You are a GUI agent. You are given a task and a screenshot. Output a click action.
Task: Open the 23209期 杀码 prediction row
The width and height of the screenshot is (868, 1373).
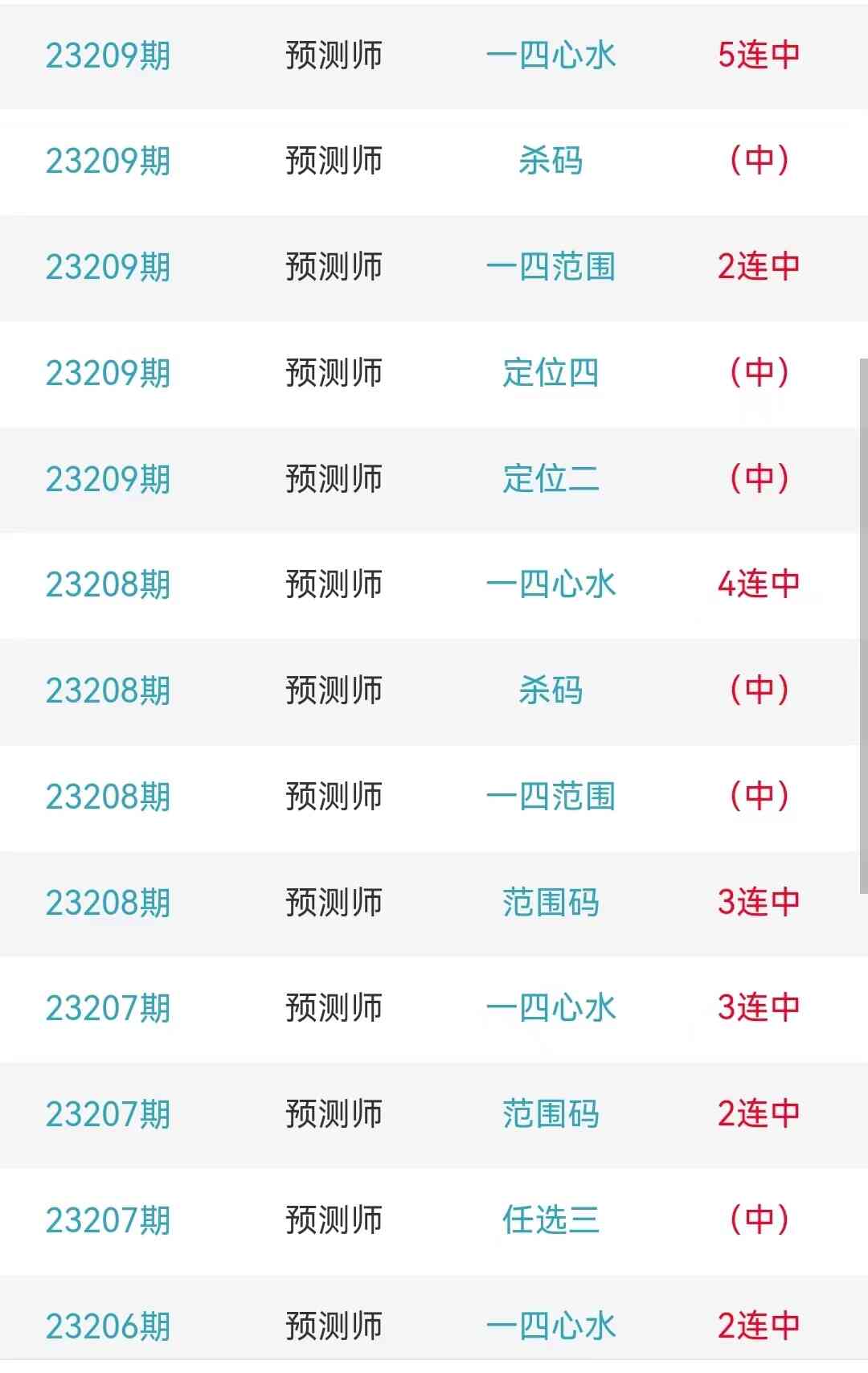pos(551,161)
